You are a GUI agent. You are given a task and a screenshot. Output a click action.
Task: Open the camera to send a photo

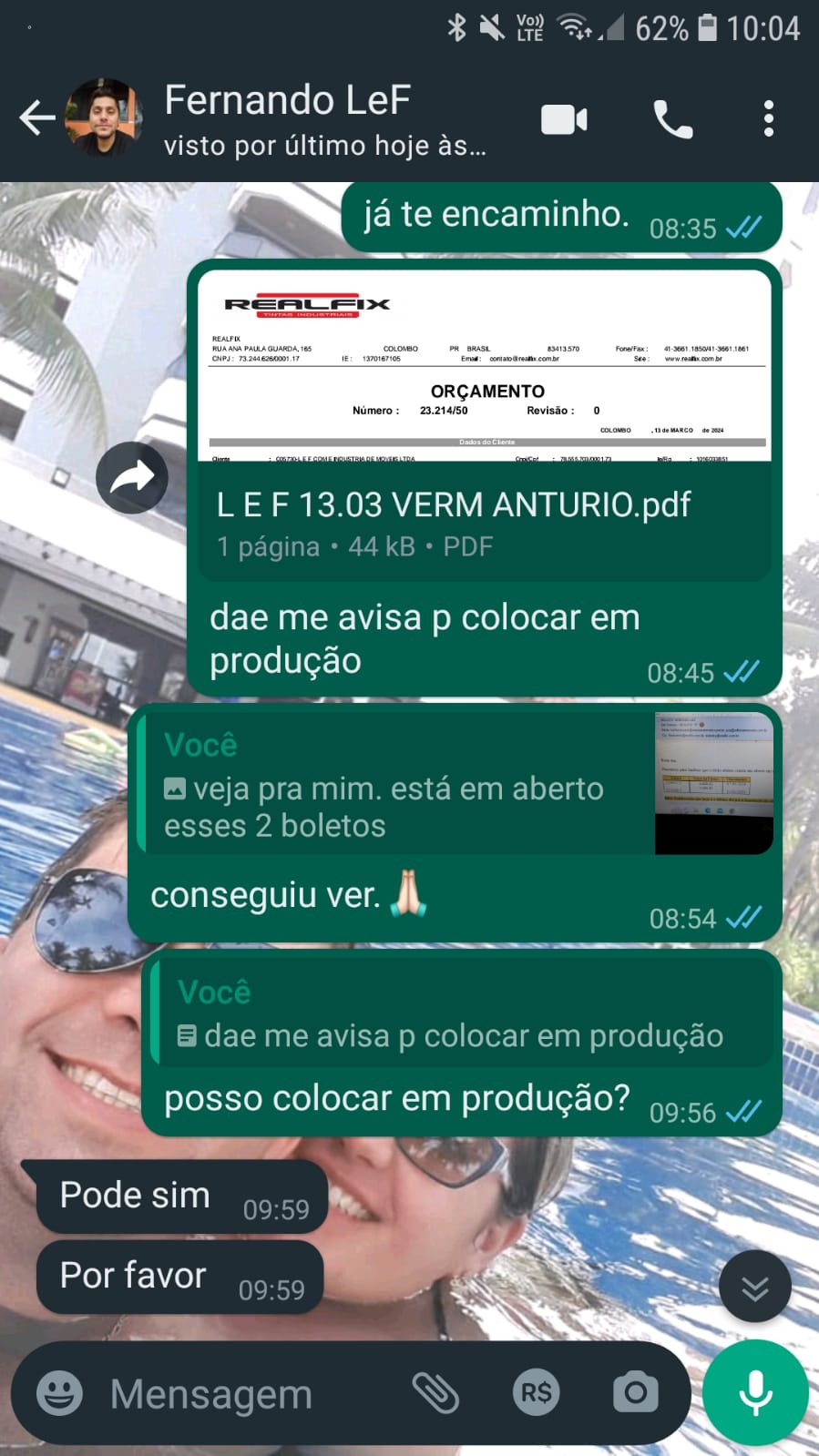[x=635, y=1393]
